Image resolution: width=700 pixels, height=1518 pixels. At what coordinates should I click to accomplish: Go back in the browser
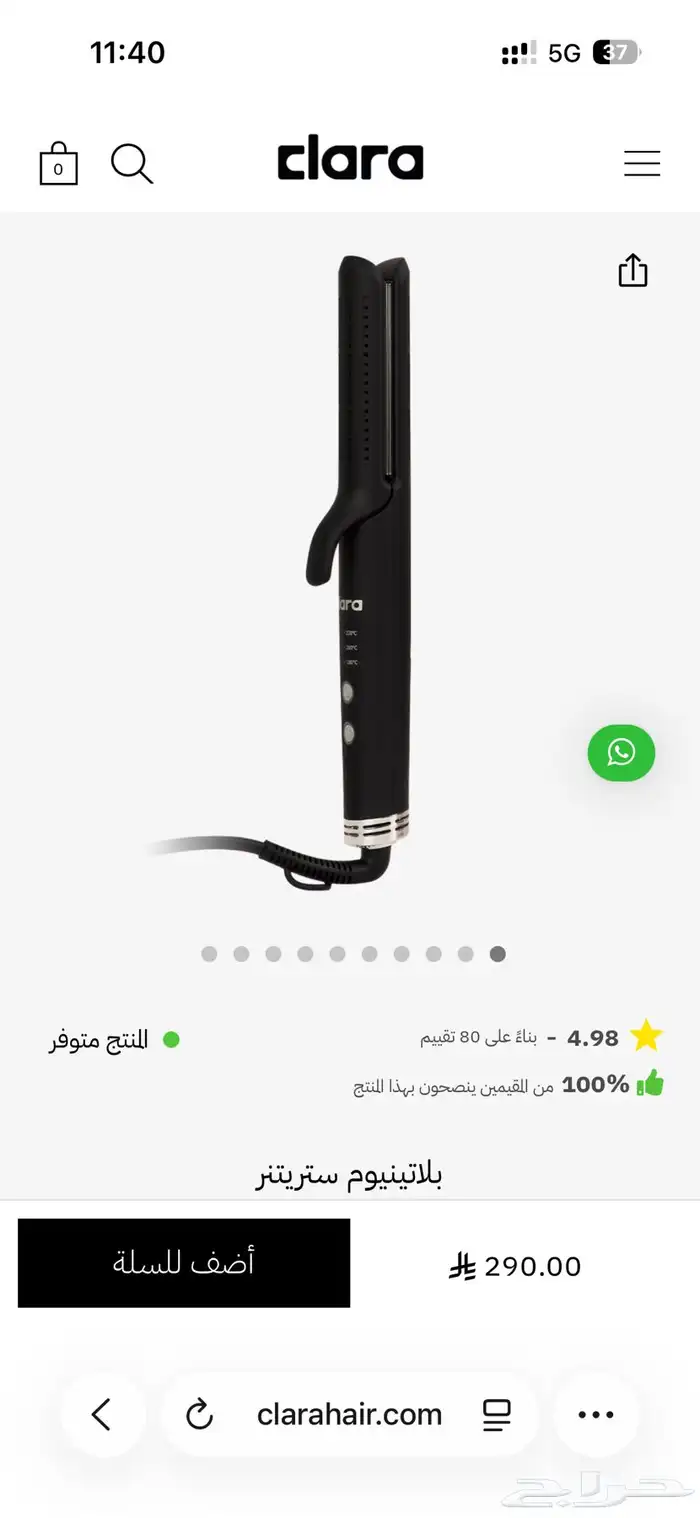101,1414
